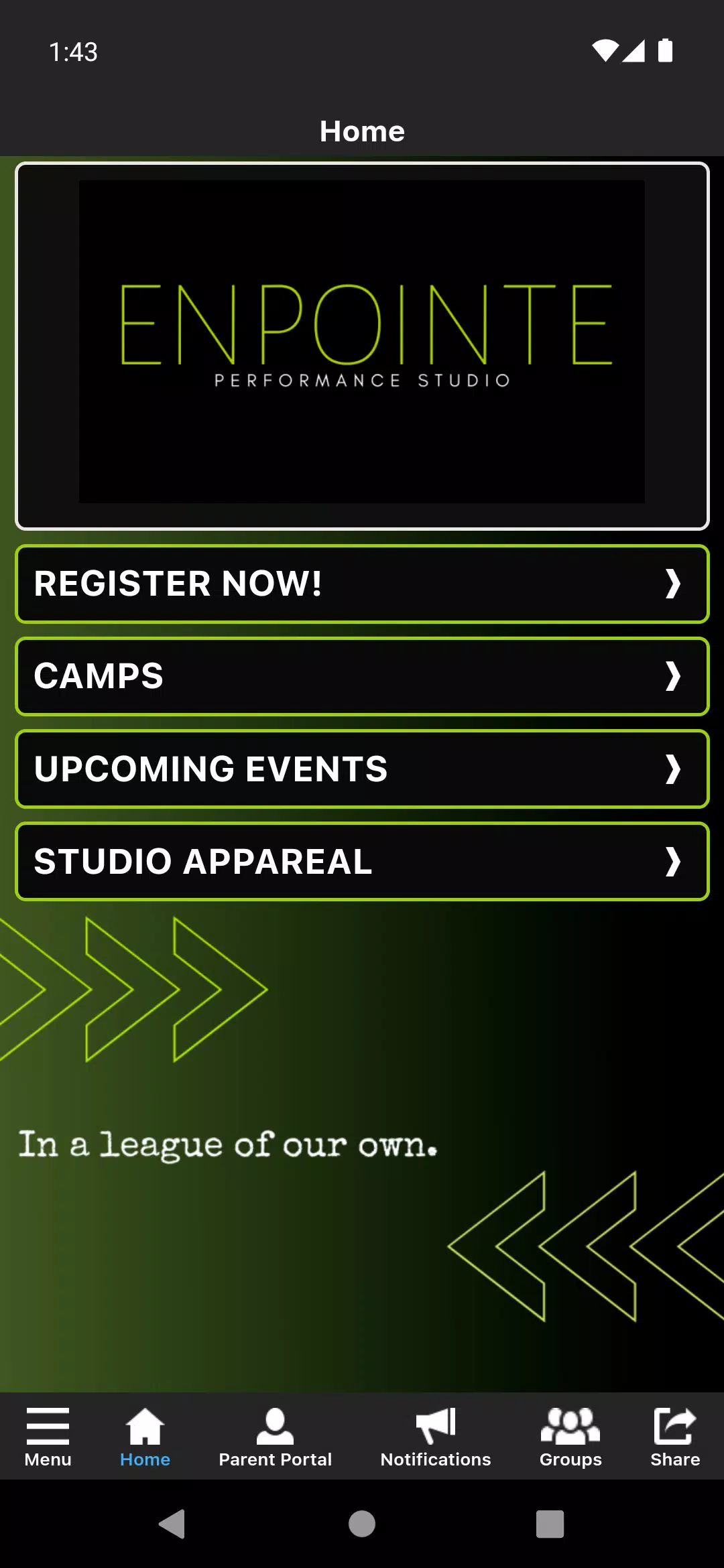Open the REGISTER NOW! row

pyautogui.click(x=362, y=584)
